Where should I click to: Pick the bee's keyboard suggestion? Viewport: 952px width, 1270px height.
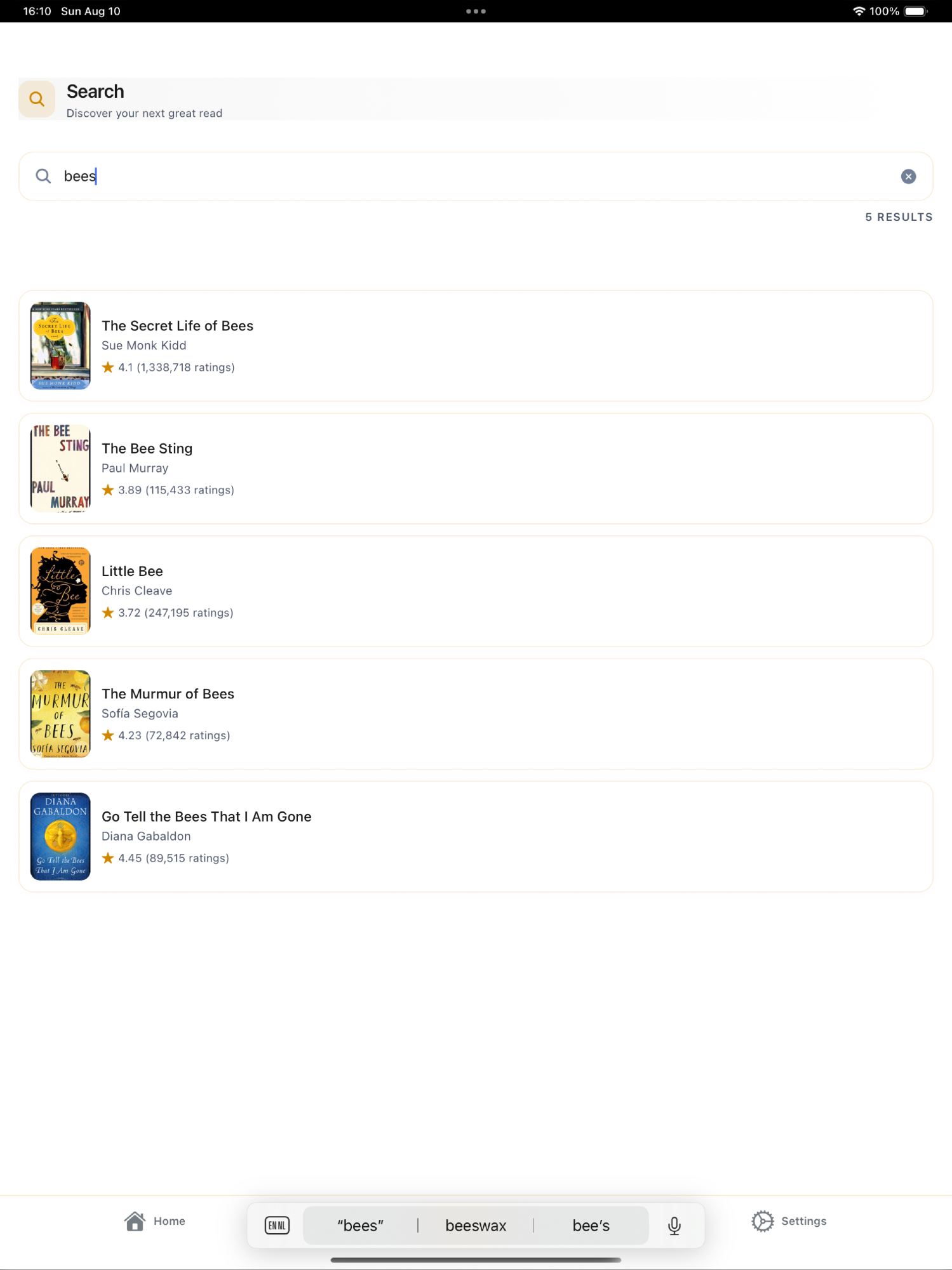pyautogui.click(x=591, y=1226)
